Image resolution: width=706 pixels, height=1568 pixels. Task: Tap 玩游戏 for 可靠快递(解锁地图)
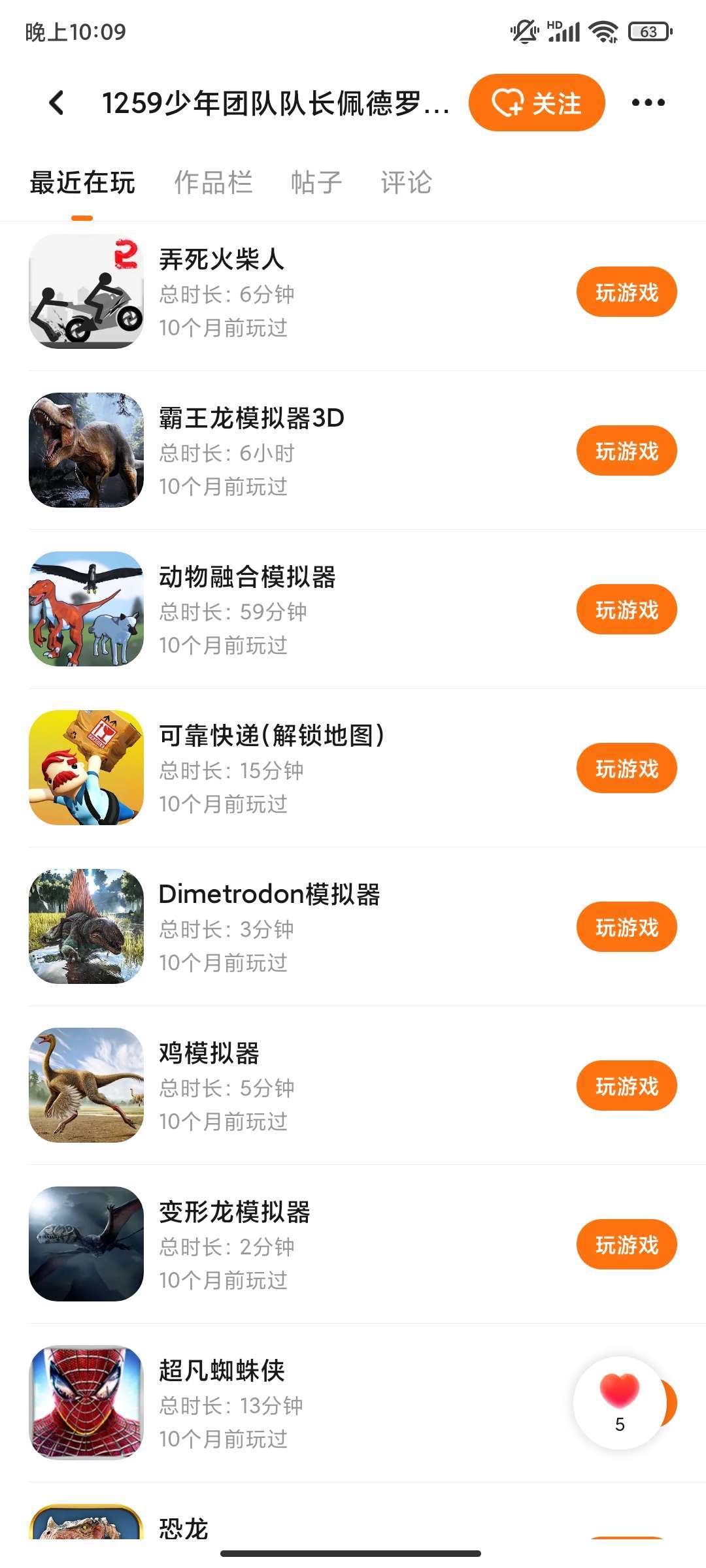(x=626, y=768)
